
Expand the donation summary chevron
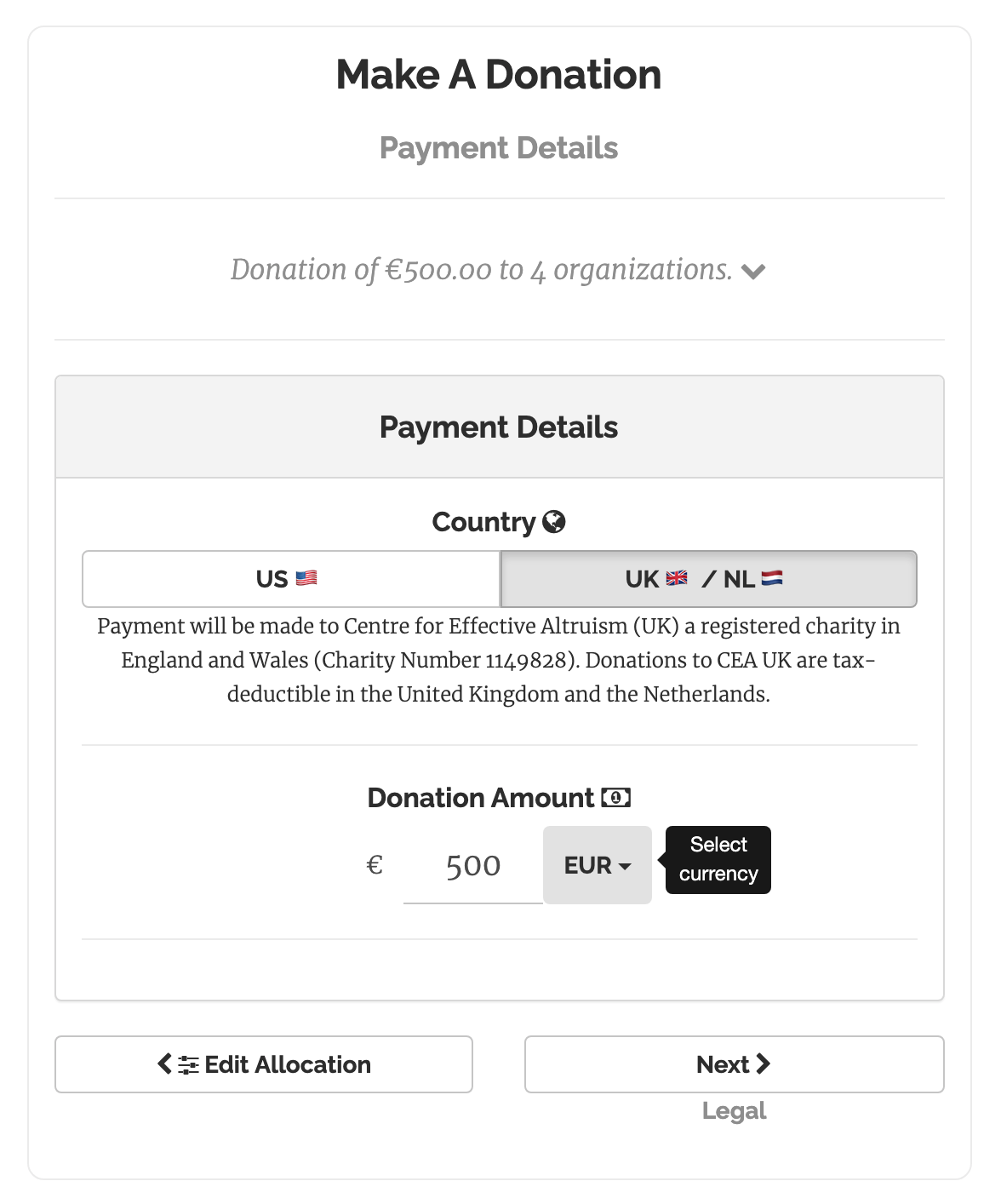click(x=753, y=272)
